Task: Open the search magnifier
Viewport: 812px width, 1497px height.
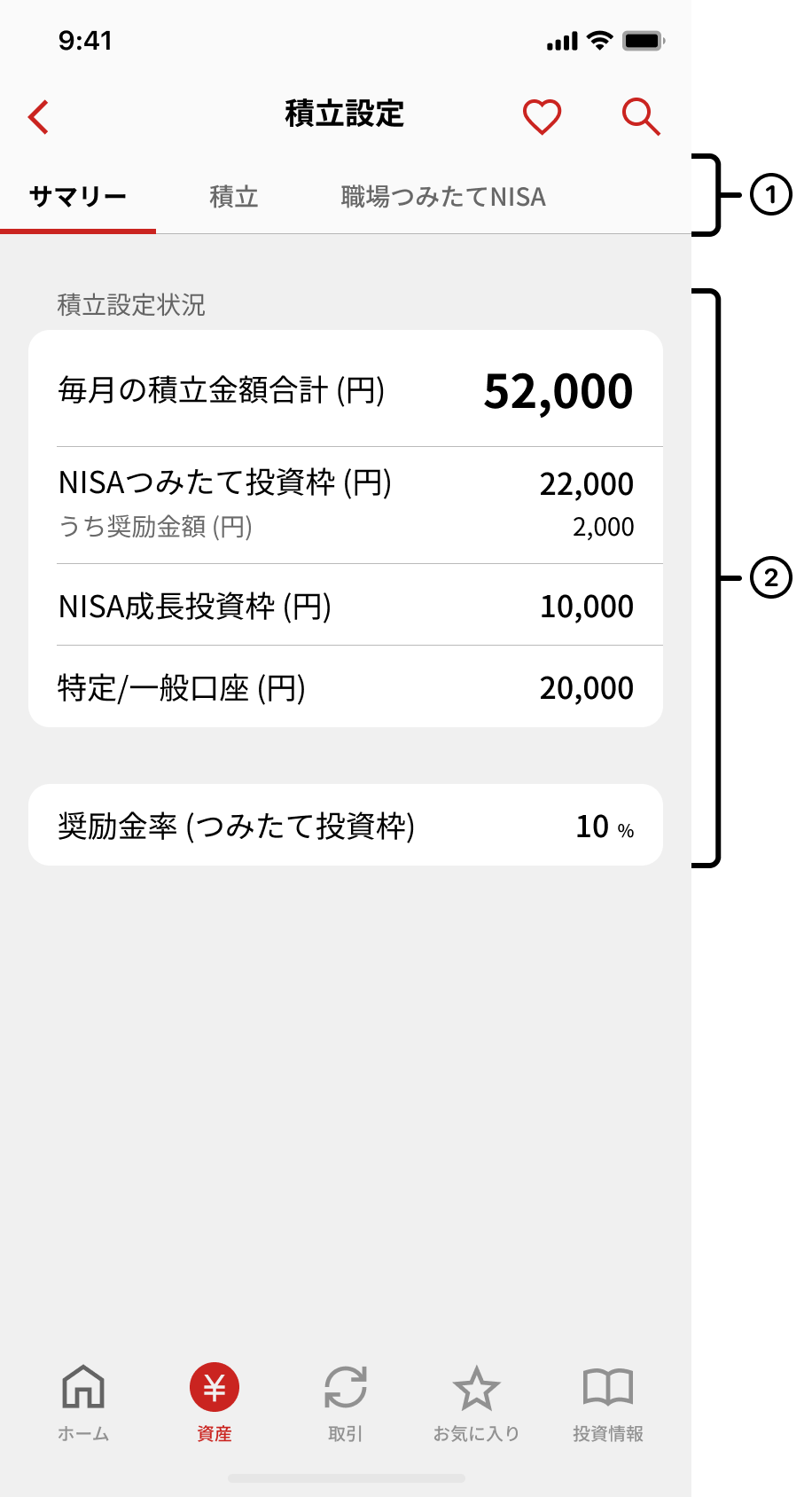Action: [640, 117]
